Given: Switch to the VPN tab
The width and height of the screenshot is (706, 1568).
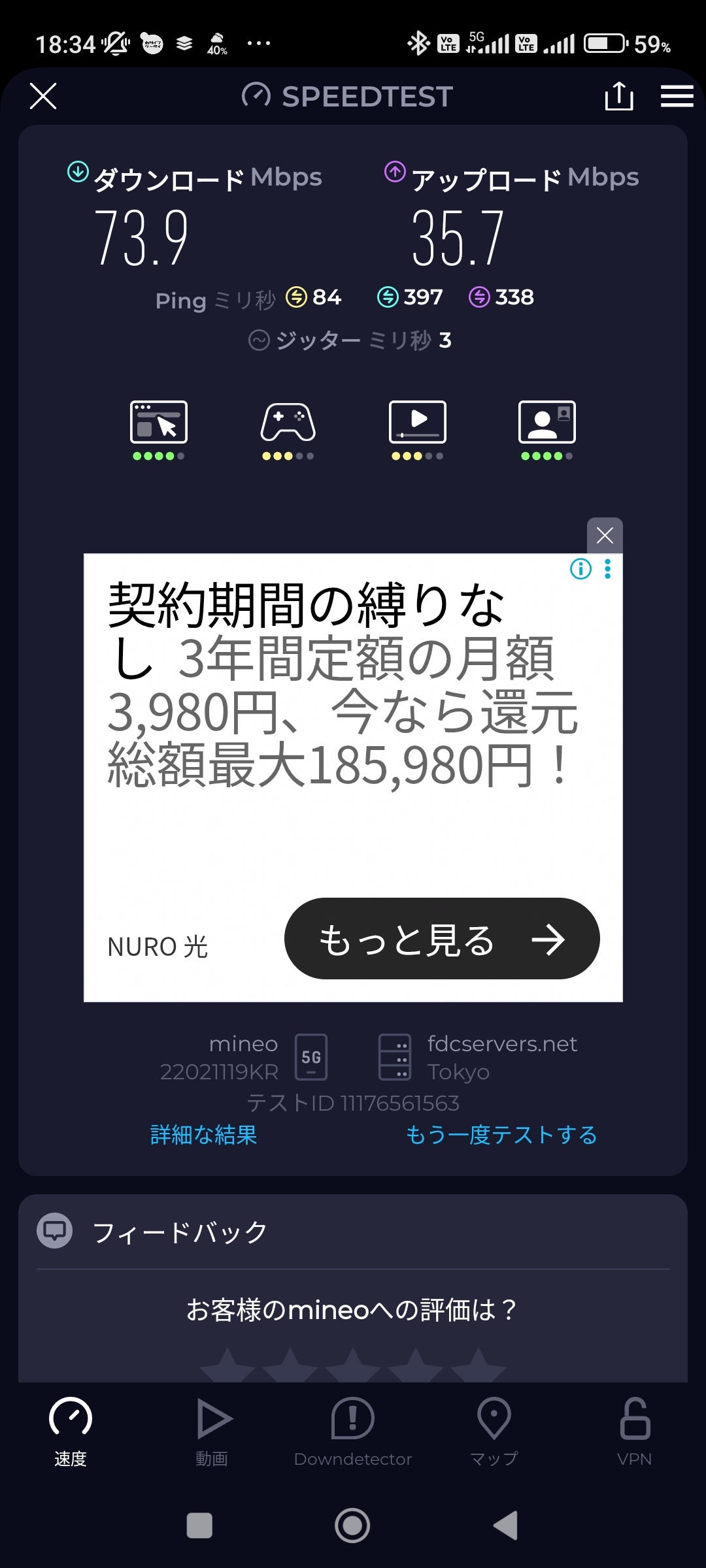Looking at the screenshot, I should coord(635,1432).
